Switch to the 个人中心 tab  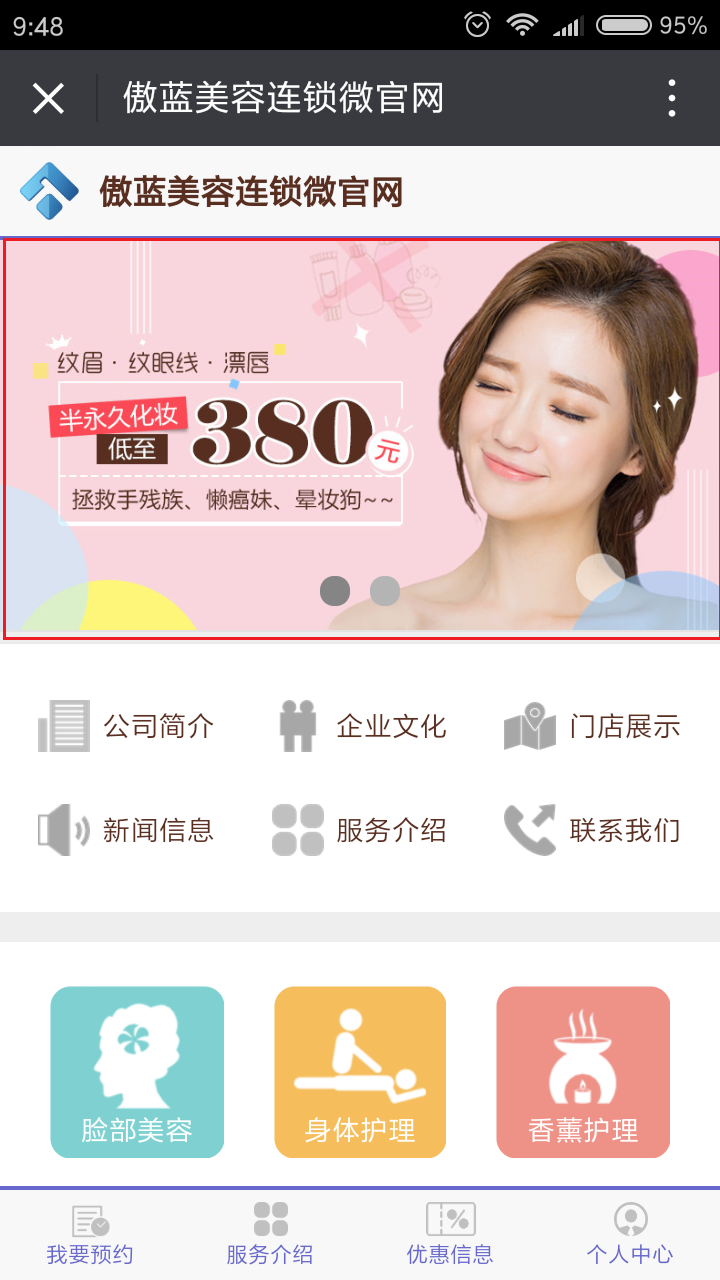pos(630,1235)
